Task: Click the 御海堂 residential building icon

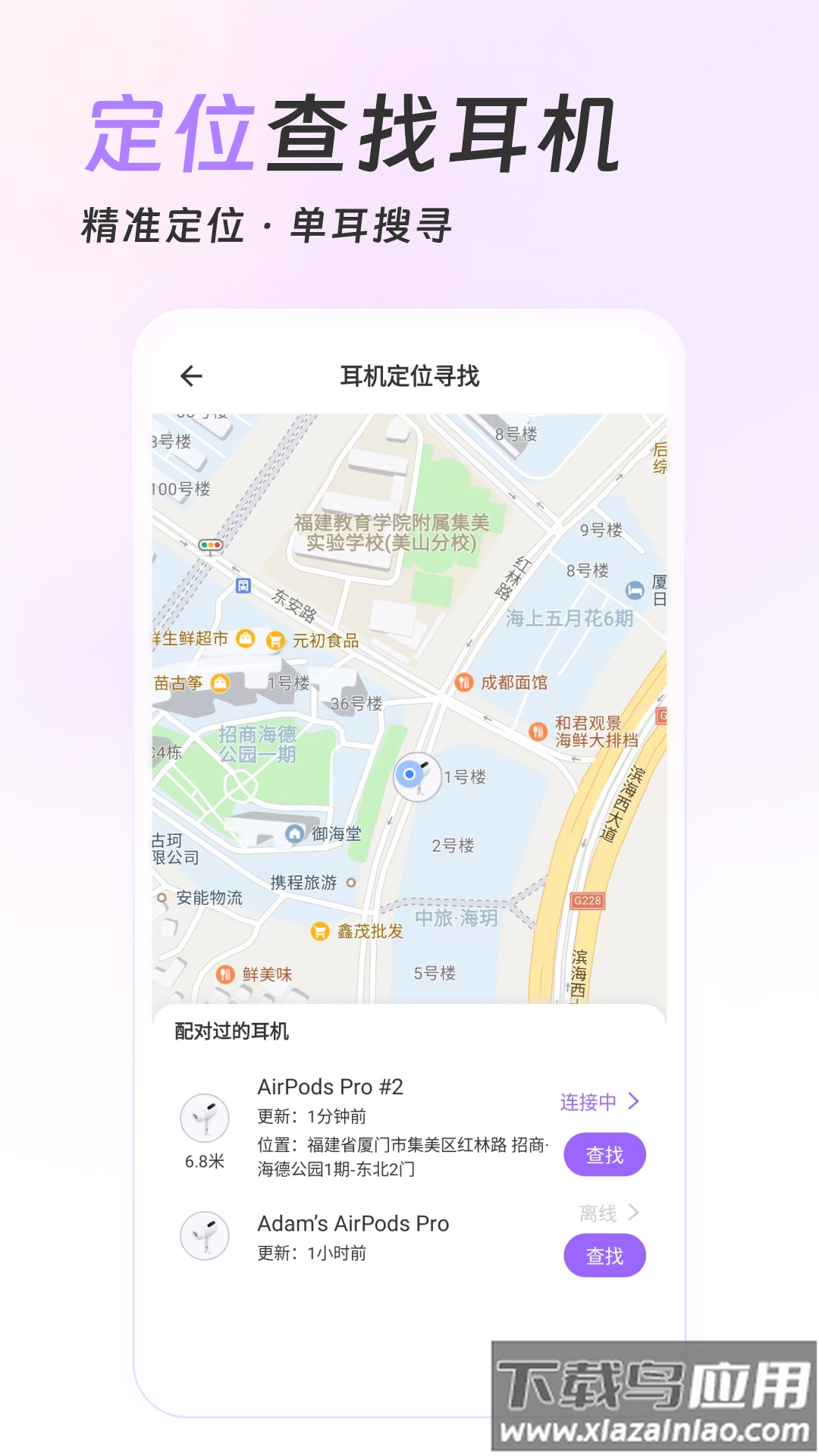Action: [x=295, y=833]
